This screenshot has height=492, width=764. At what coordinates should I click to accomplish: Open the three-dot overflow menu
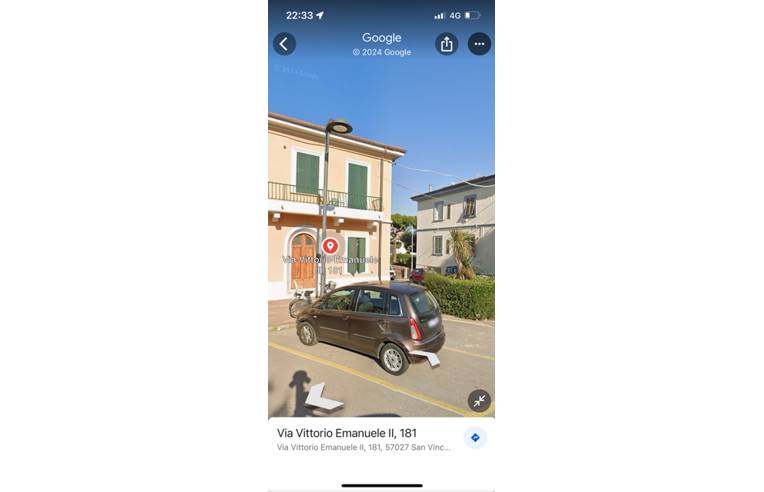point(479,44)
